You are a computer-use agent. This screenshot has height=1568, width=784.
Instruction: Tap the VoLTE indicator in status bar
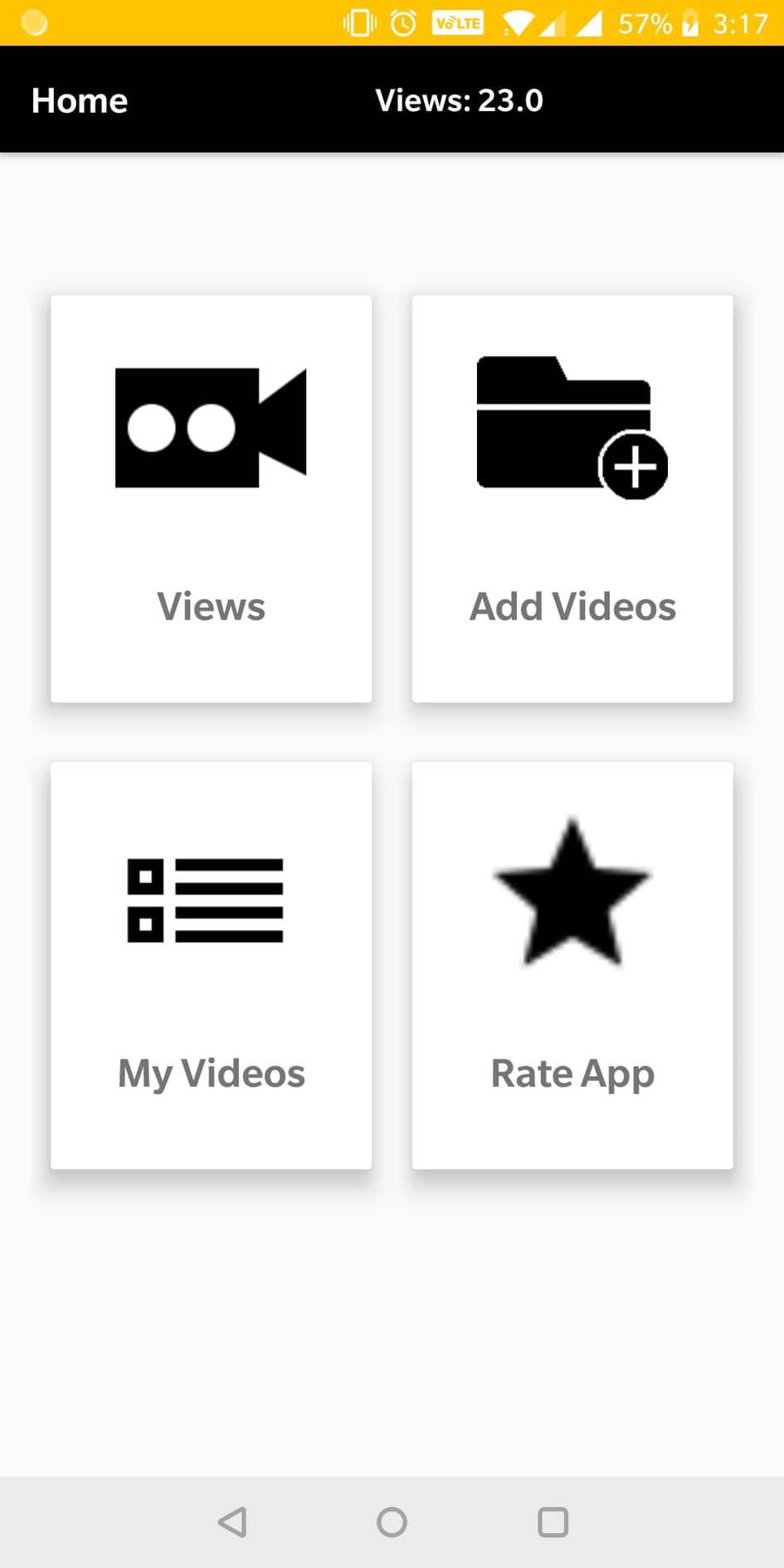pyautogui.click(x=457, y=22)
